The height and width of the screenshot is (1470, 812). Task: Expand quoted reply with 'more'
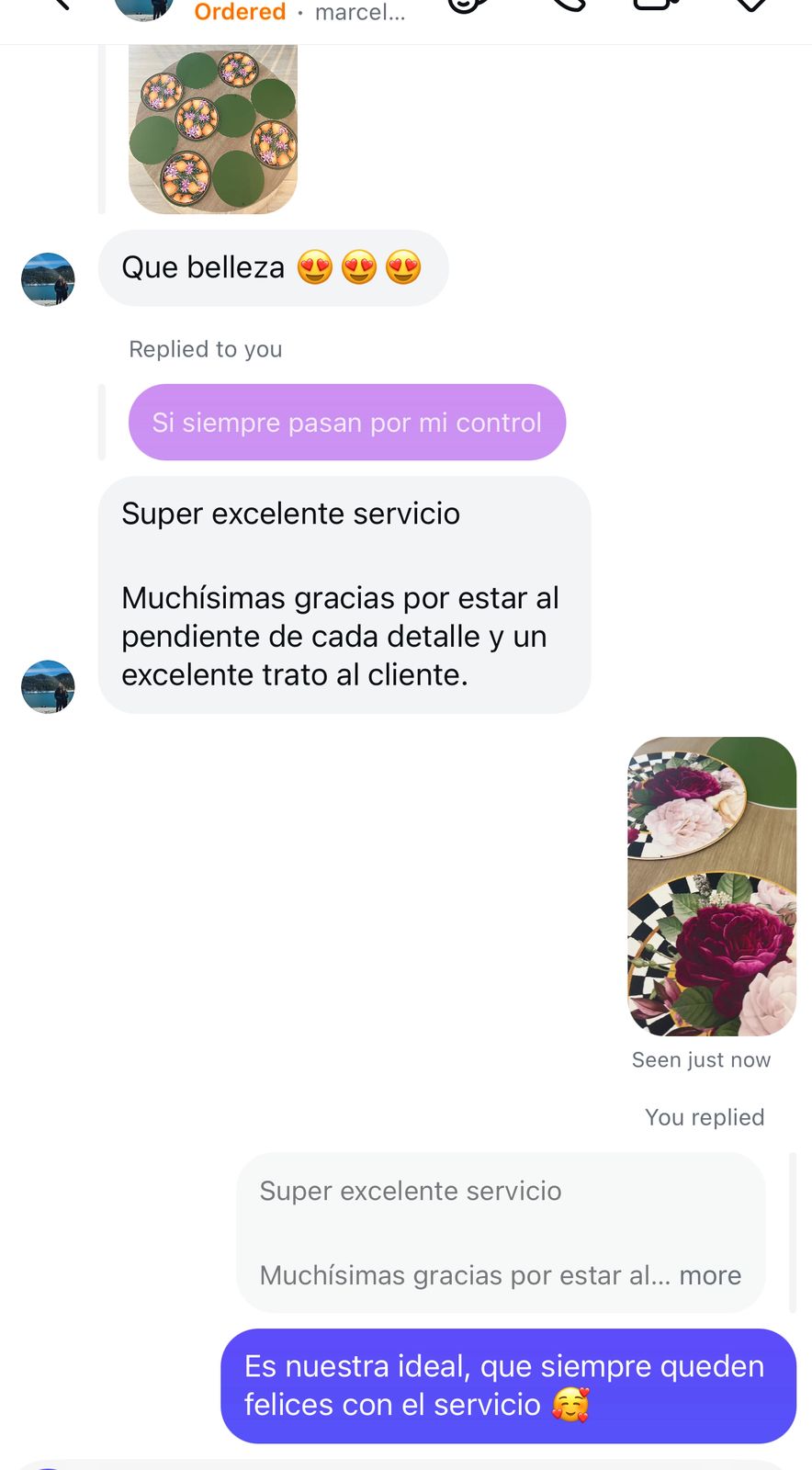coord(709,1275)
